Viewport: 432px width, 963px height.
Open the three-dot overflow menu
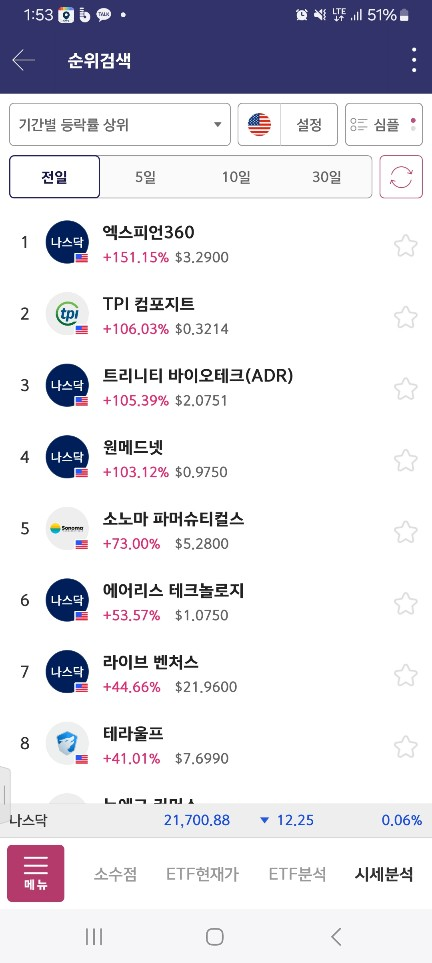pos(414,60)
